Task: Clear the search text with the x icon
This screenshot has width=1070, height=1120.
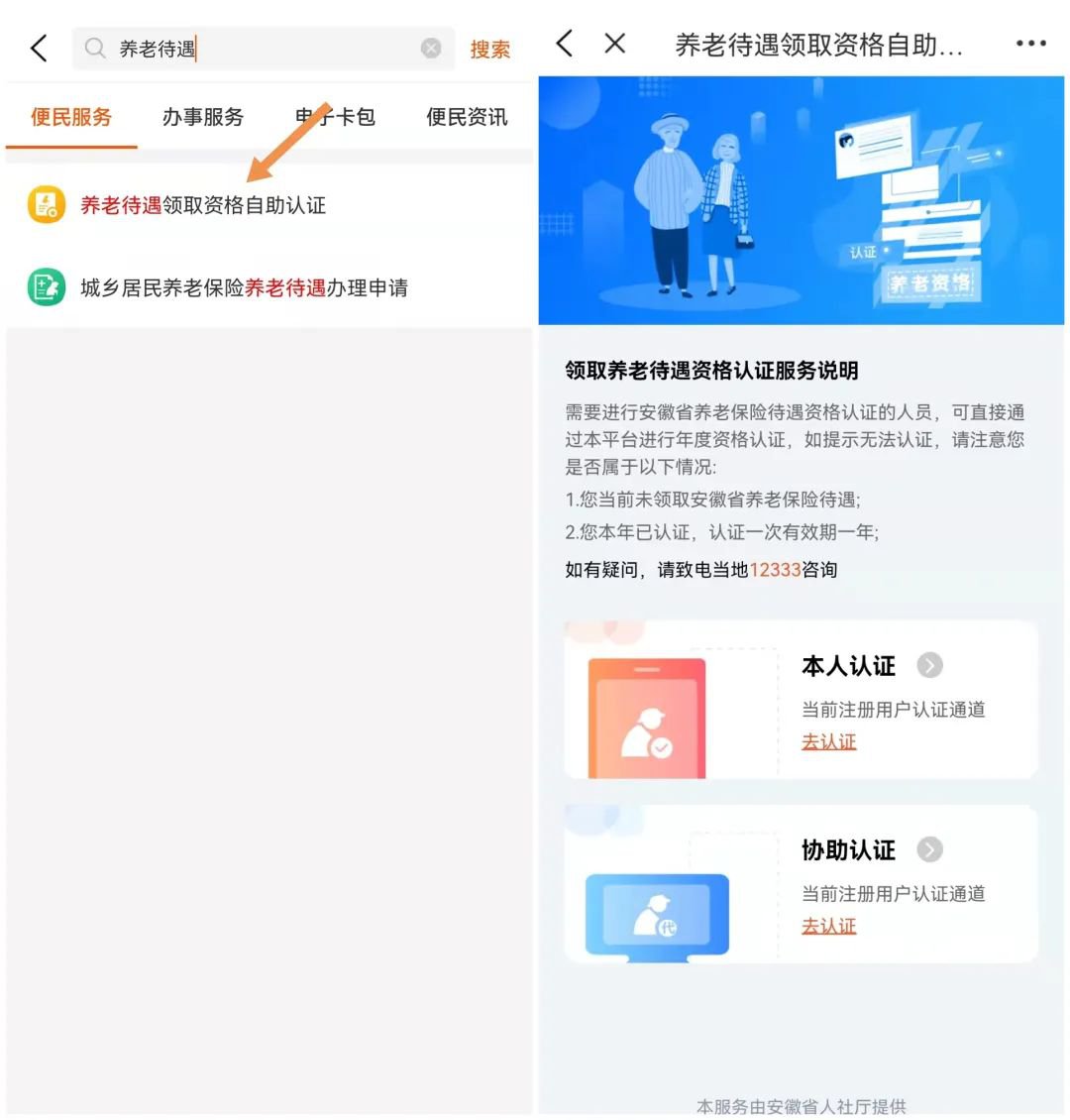Action: [431, 48]
